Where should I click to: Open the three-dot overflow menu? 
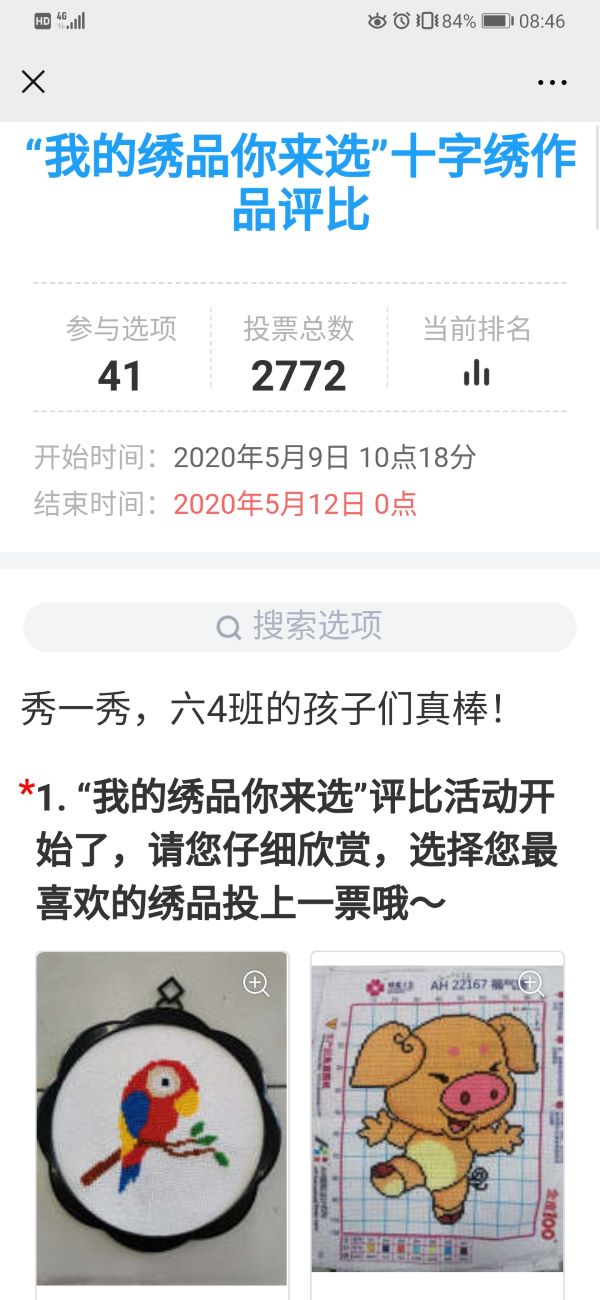coord(552,83)
